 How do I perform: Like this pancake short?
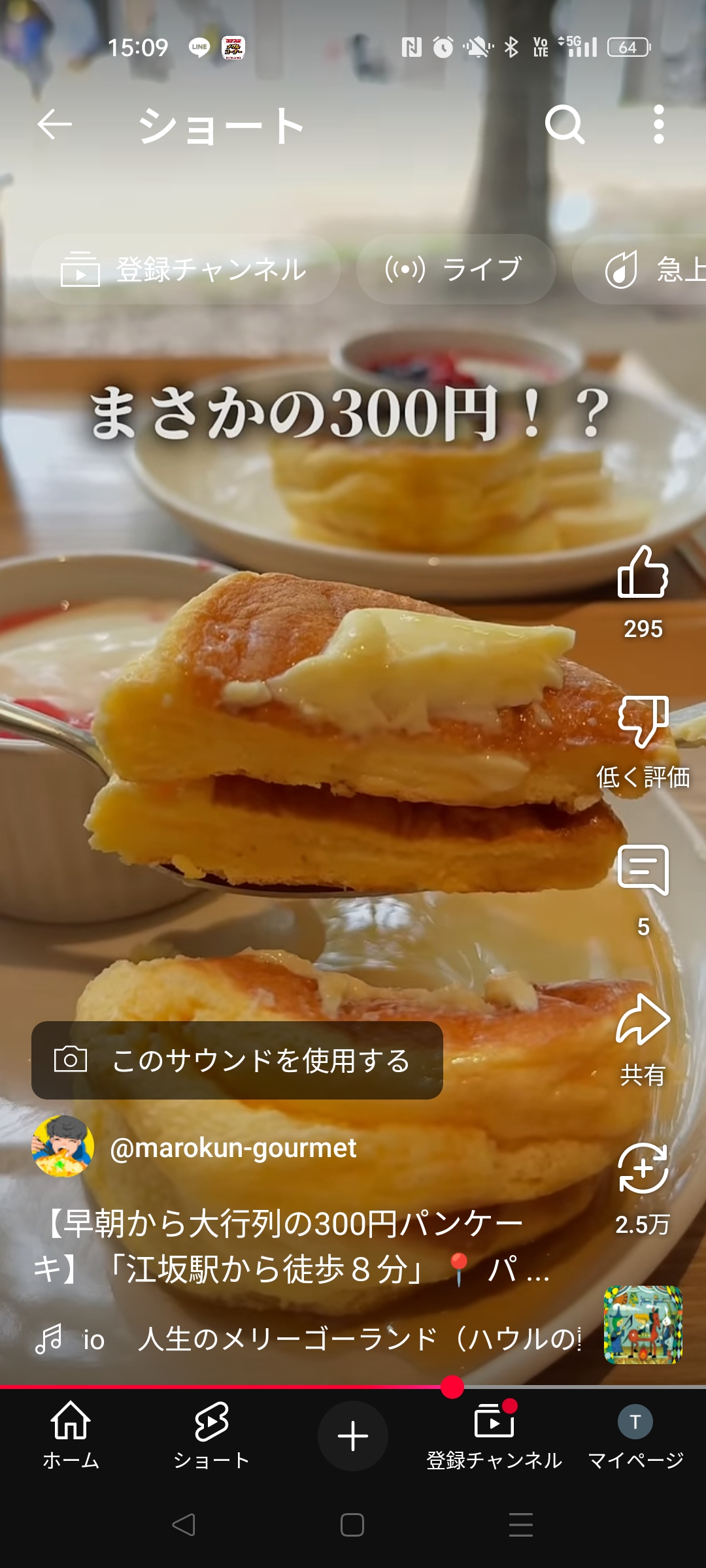[643, 574]
